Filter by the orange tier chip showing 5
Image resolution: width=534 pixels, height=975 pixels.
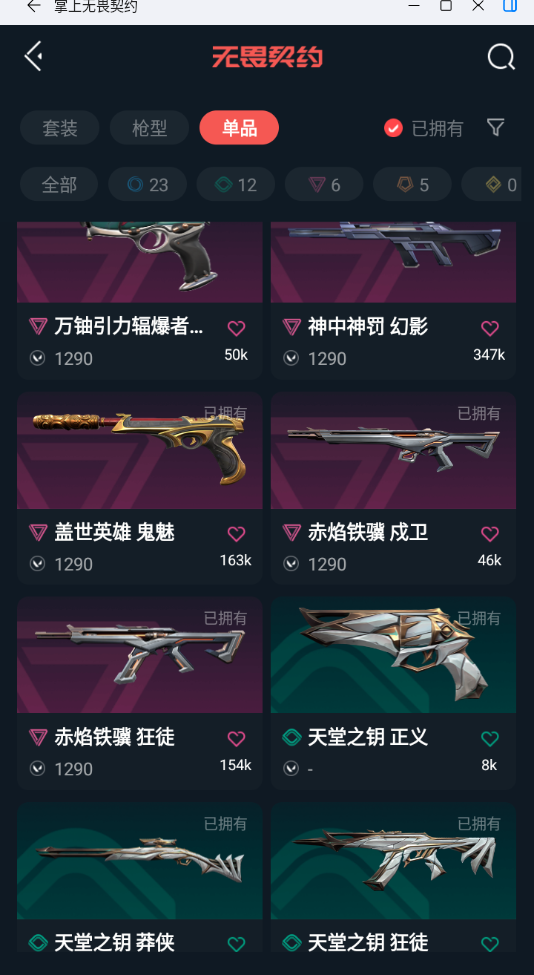pyautogui.click(x=412, y=185)
